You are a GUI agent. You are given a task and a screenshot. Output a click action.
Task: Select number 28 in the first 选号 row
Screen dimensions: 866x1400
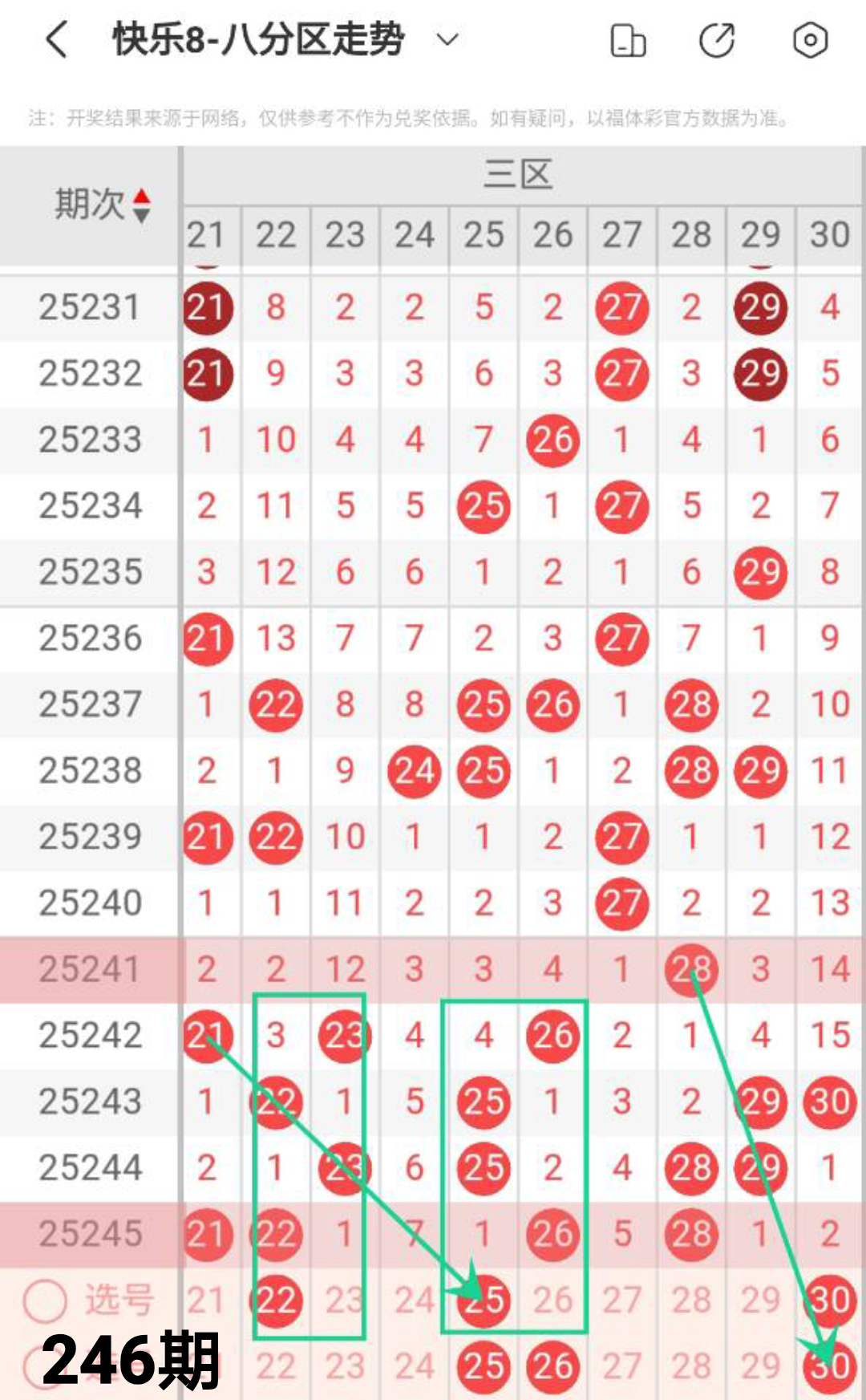691,1300
